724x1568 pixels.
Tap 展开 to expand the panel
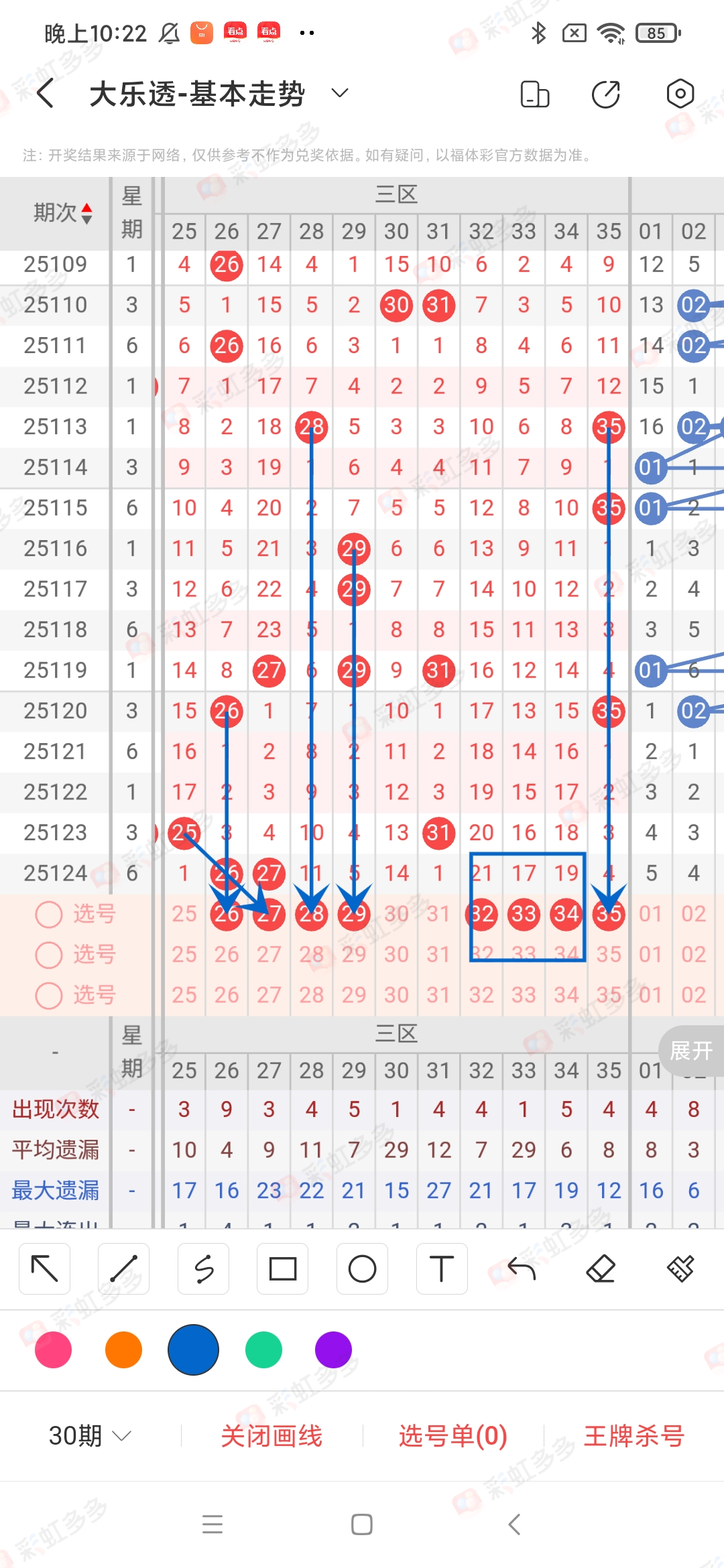pos(691,1051)
